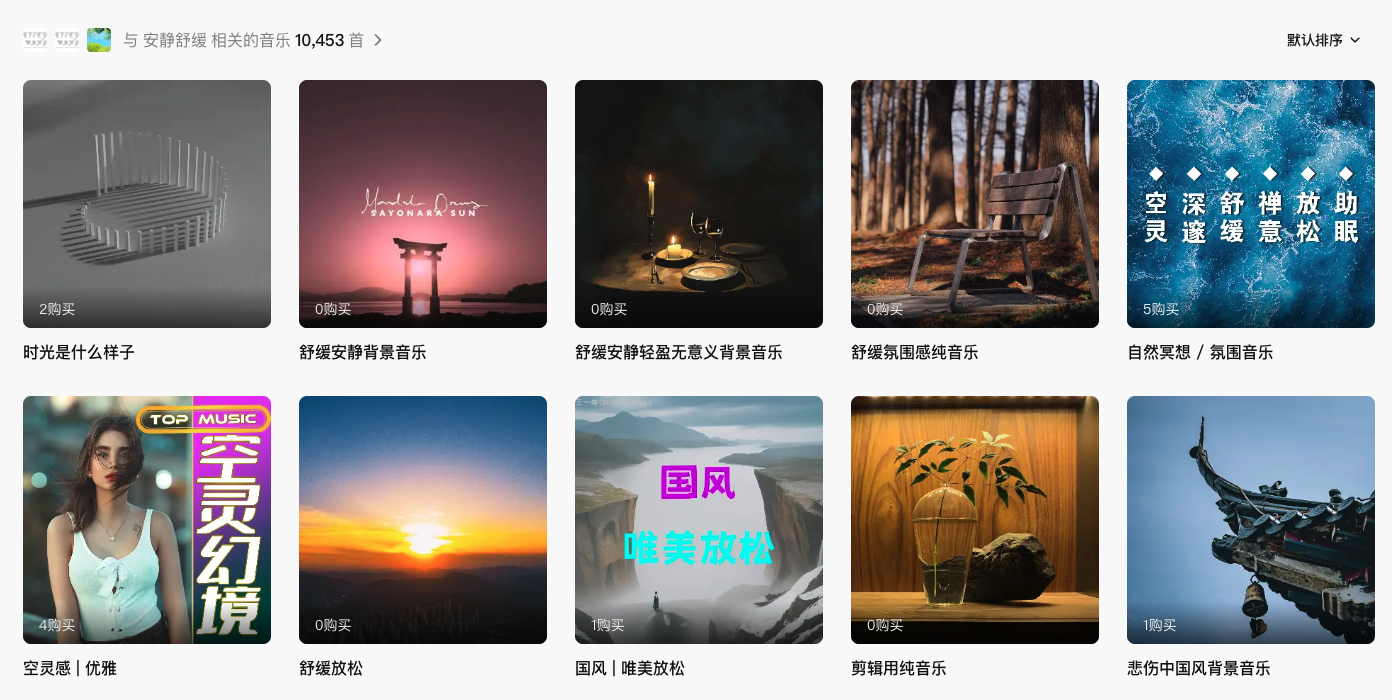The width and height of the screenshot is (1392, 700).
Task: Open the 自然冥想 / 氛围音乐 card
Action: click(1251, 204)
